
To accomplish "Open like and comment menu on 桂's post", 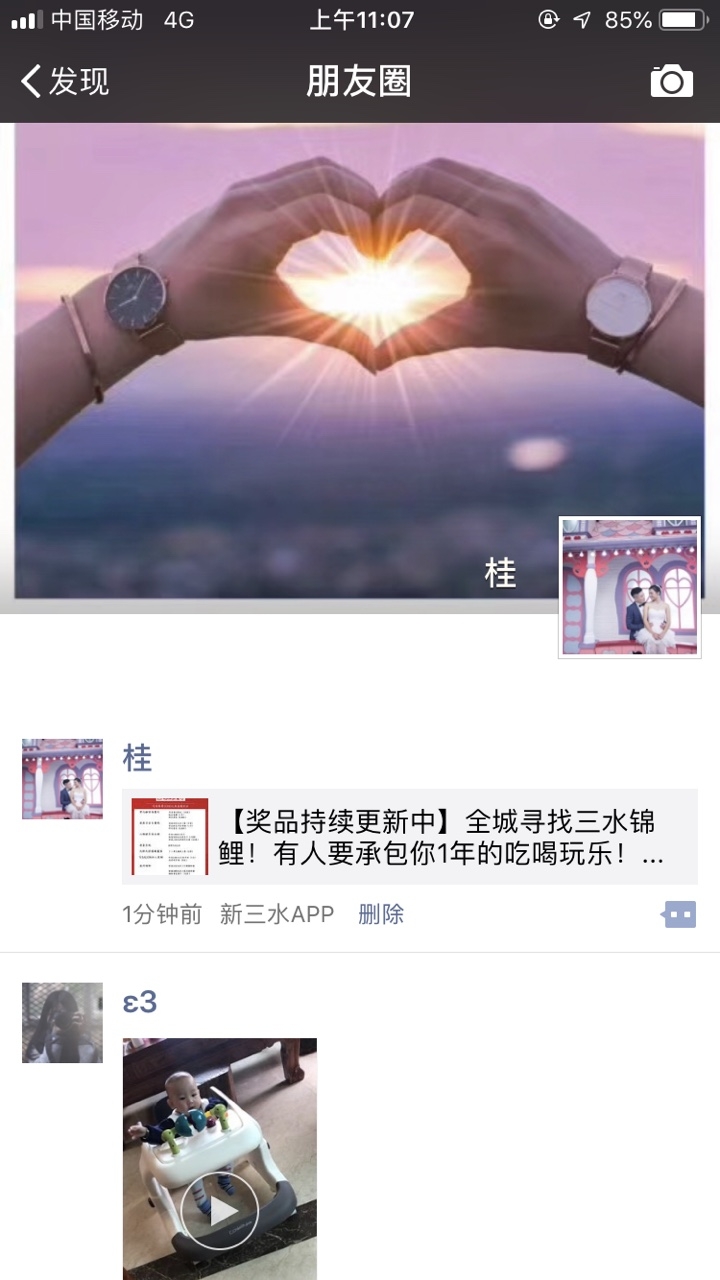I will 679,914.
